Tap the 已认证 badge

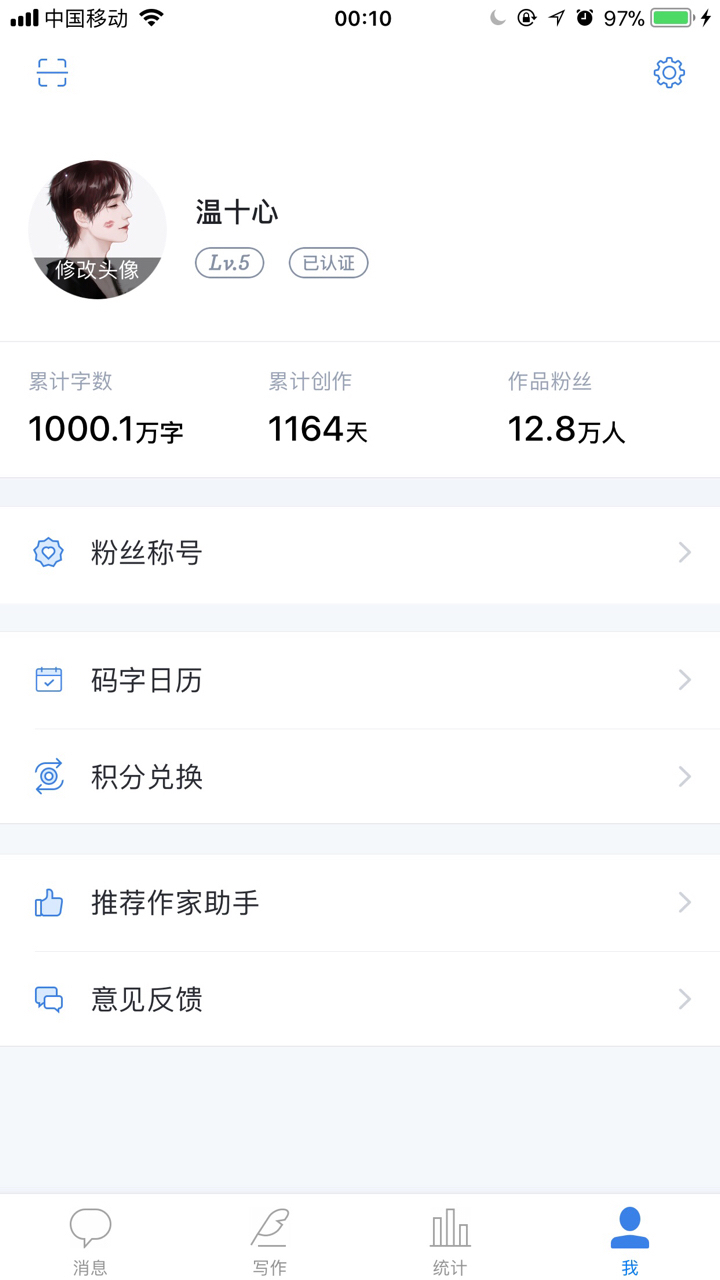pyautogui.click(x=329, y=263)
